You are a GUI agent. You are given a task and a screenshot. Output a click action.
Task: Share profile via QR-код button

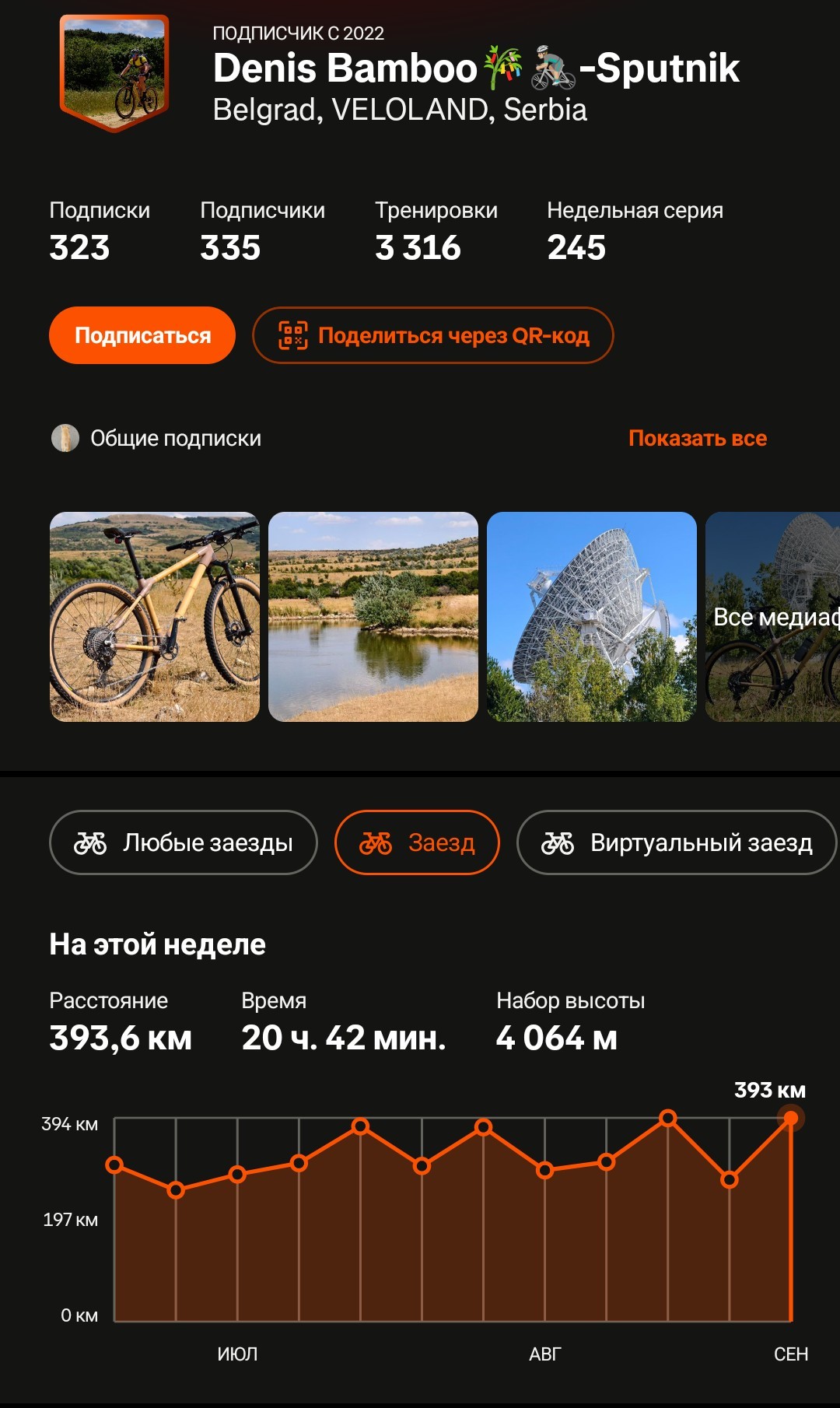tap(433, 335)
